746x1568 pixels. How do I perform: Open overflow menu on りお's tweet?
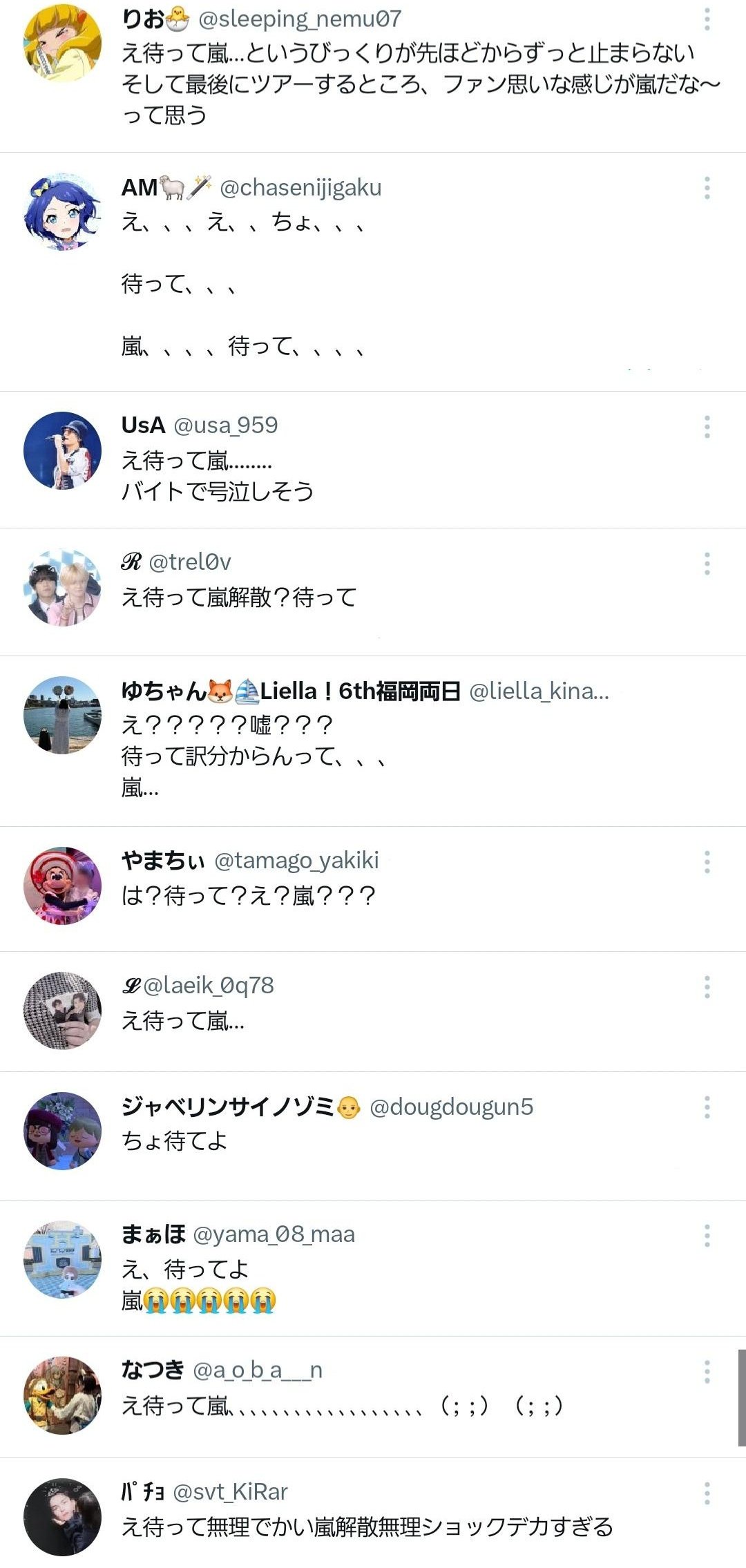click(707, 19)
